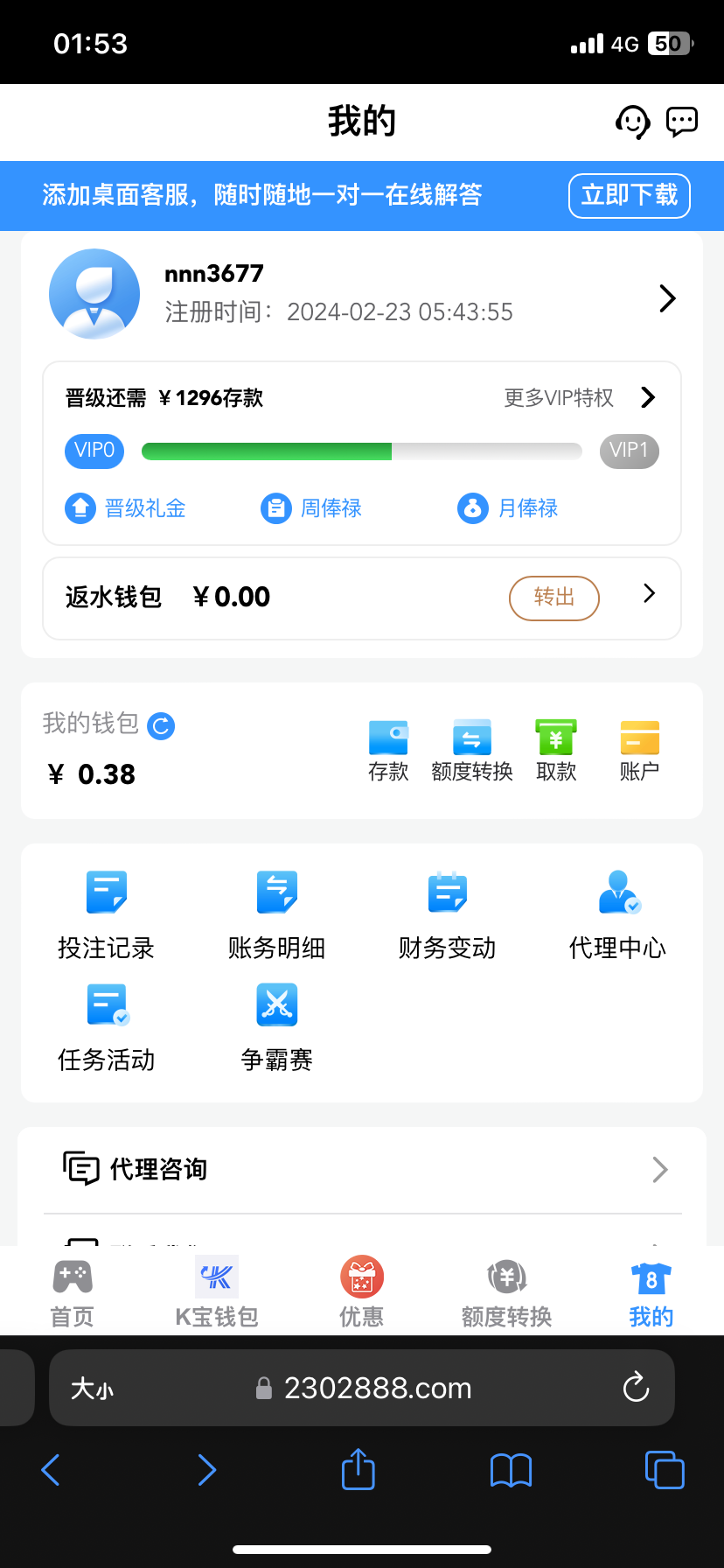Open 账务明细 account details
This screenshot has width=724, height=1568.
(276, 914)
